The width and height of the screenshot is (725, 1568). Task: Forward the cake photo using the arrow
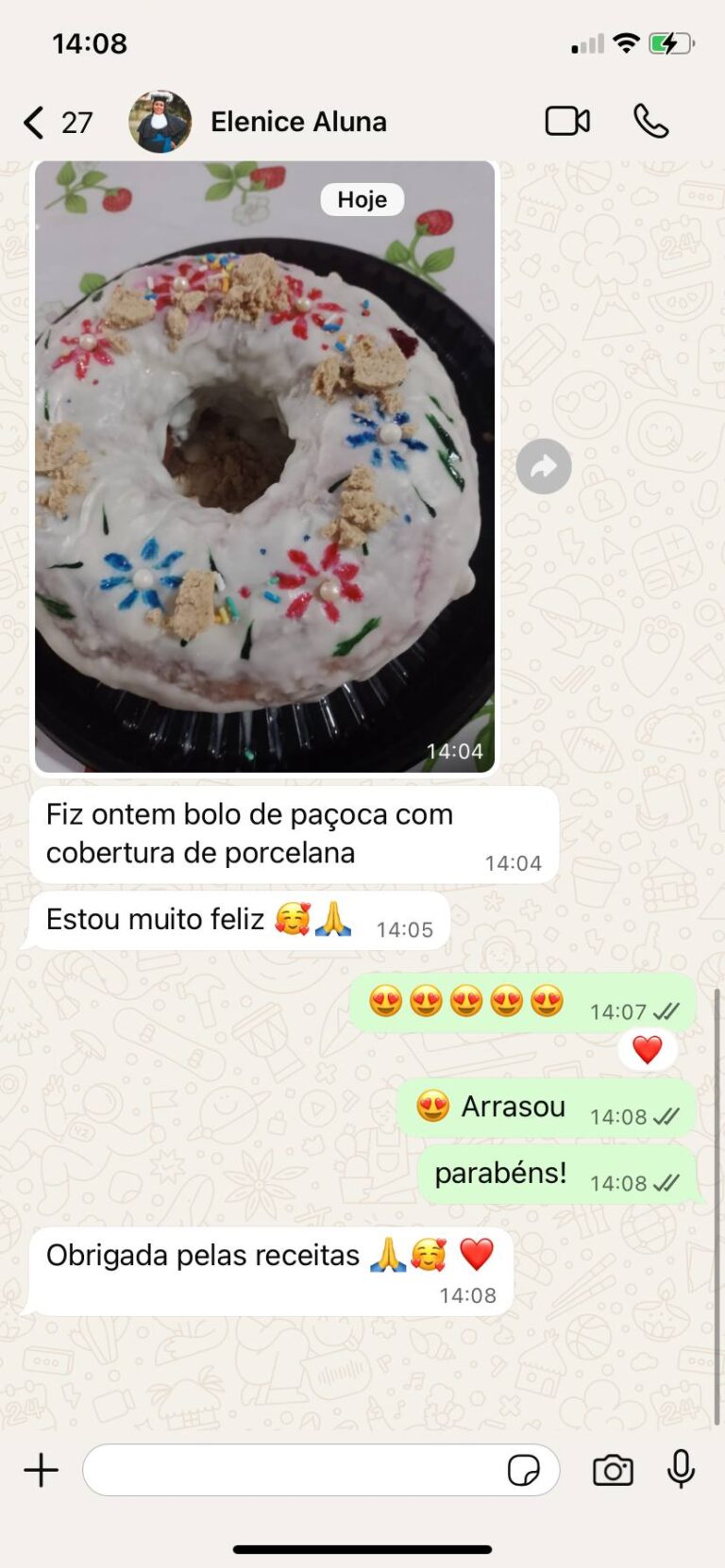pos(544,466)
